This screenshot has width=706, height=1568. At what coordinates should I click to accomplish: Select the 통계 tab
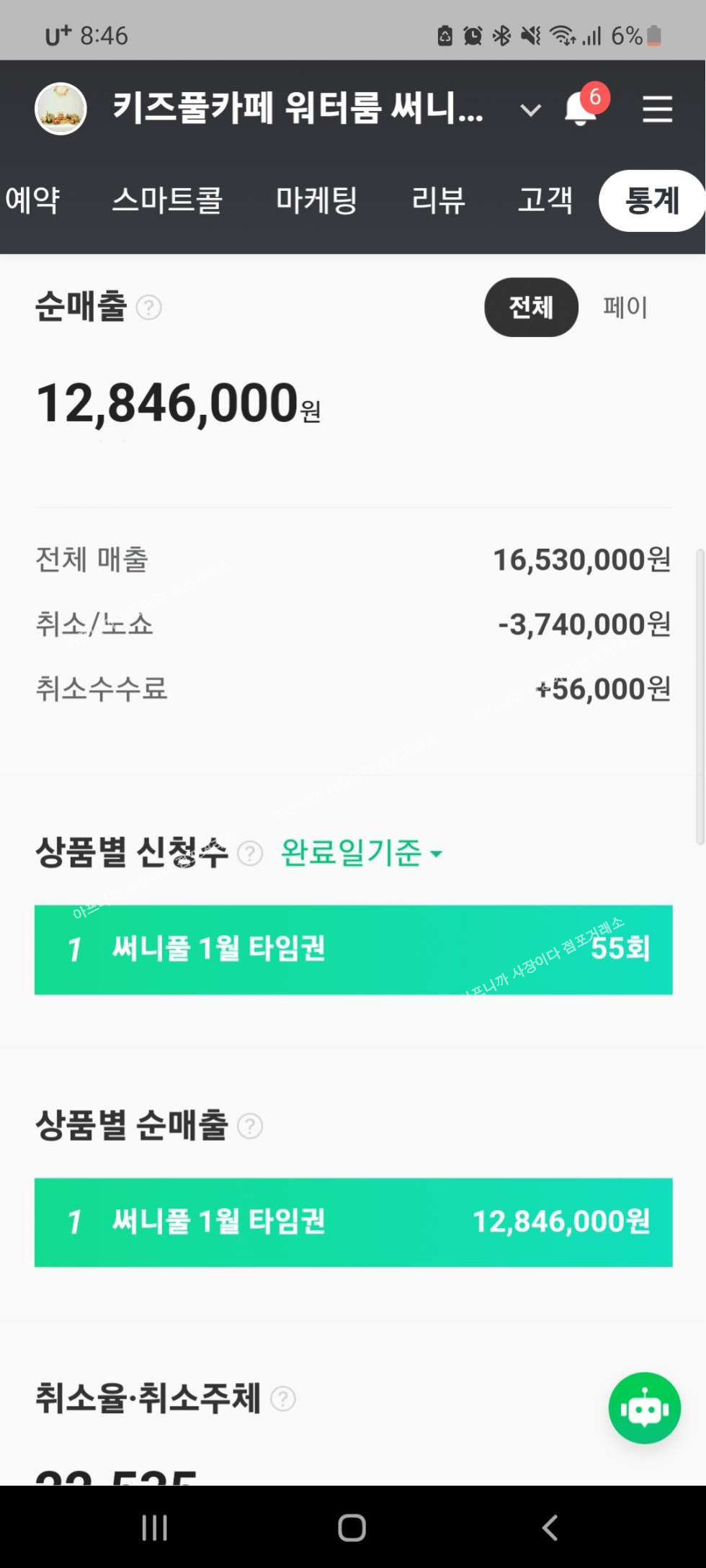pyautogui.click(x=652, y=200)
